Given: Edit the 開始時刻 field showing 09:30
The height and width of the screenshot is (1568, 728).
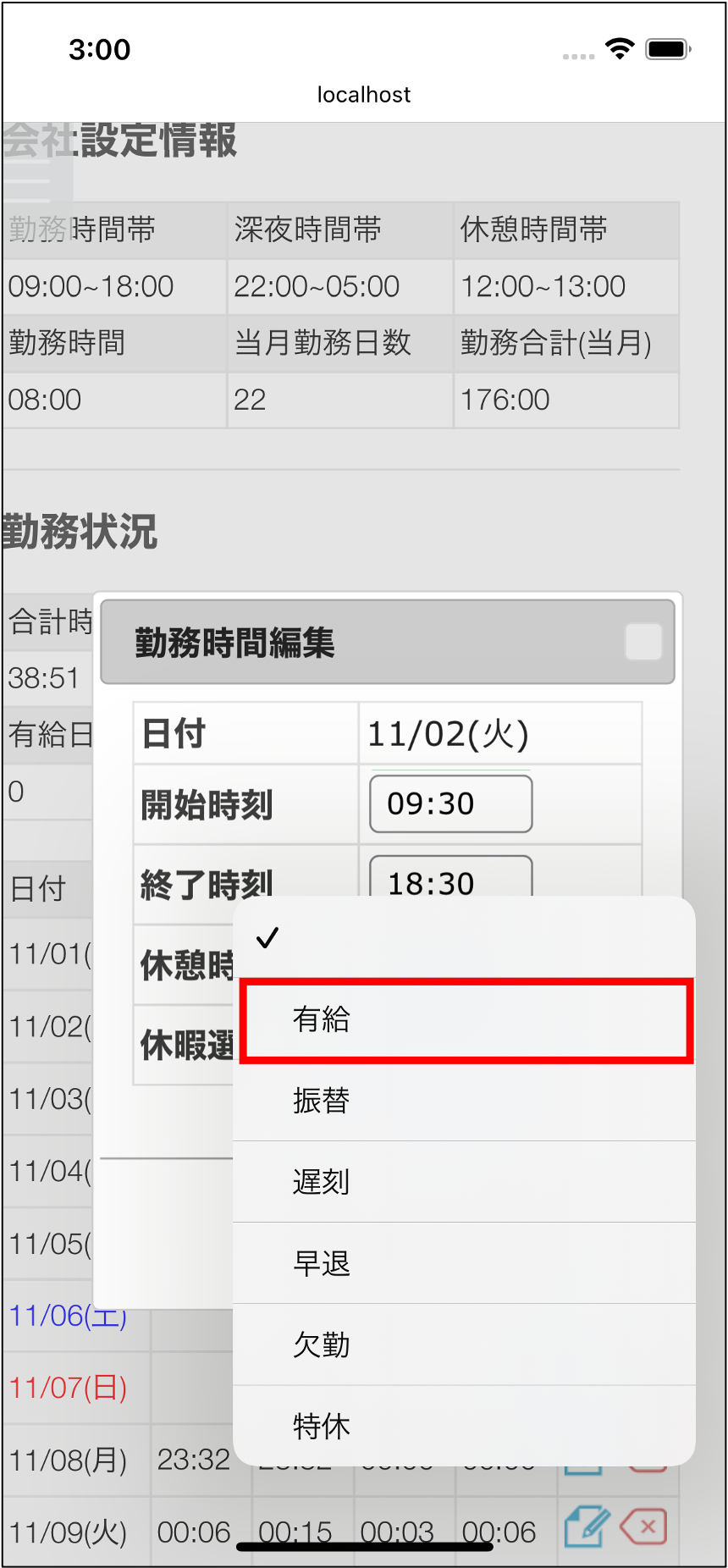Looking at the screenshot, I should pyautogui.click(x=450, y=803).
